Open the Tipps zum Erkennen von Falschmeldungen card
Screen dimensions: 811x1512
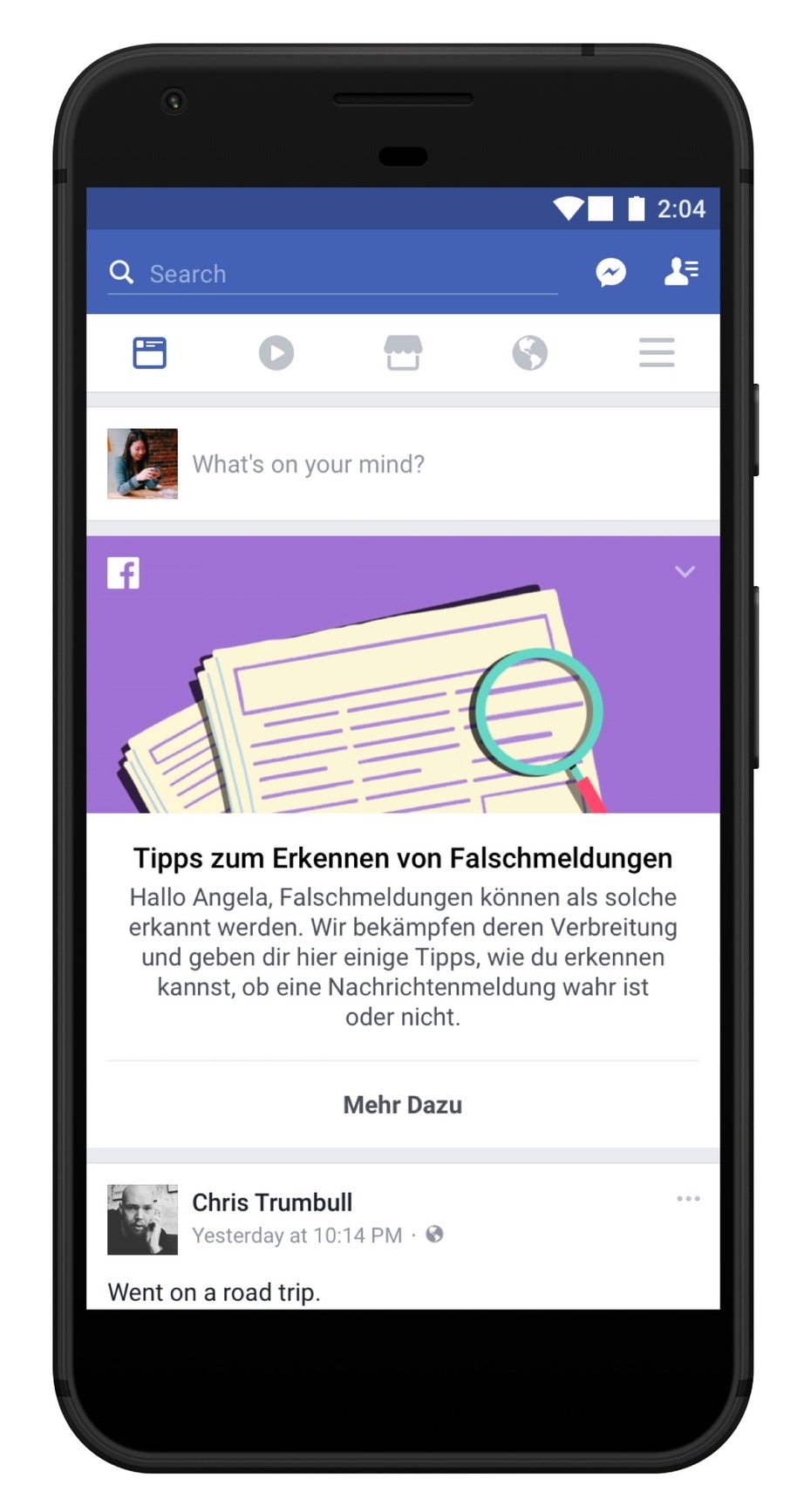pyautogui.click(x=403, y=858)
